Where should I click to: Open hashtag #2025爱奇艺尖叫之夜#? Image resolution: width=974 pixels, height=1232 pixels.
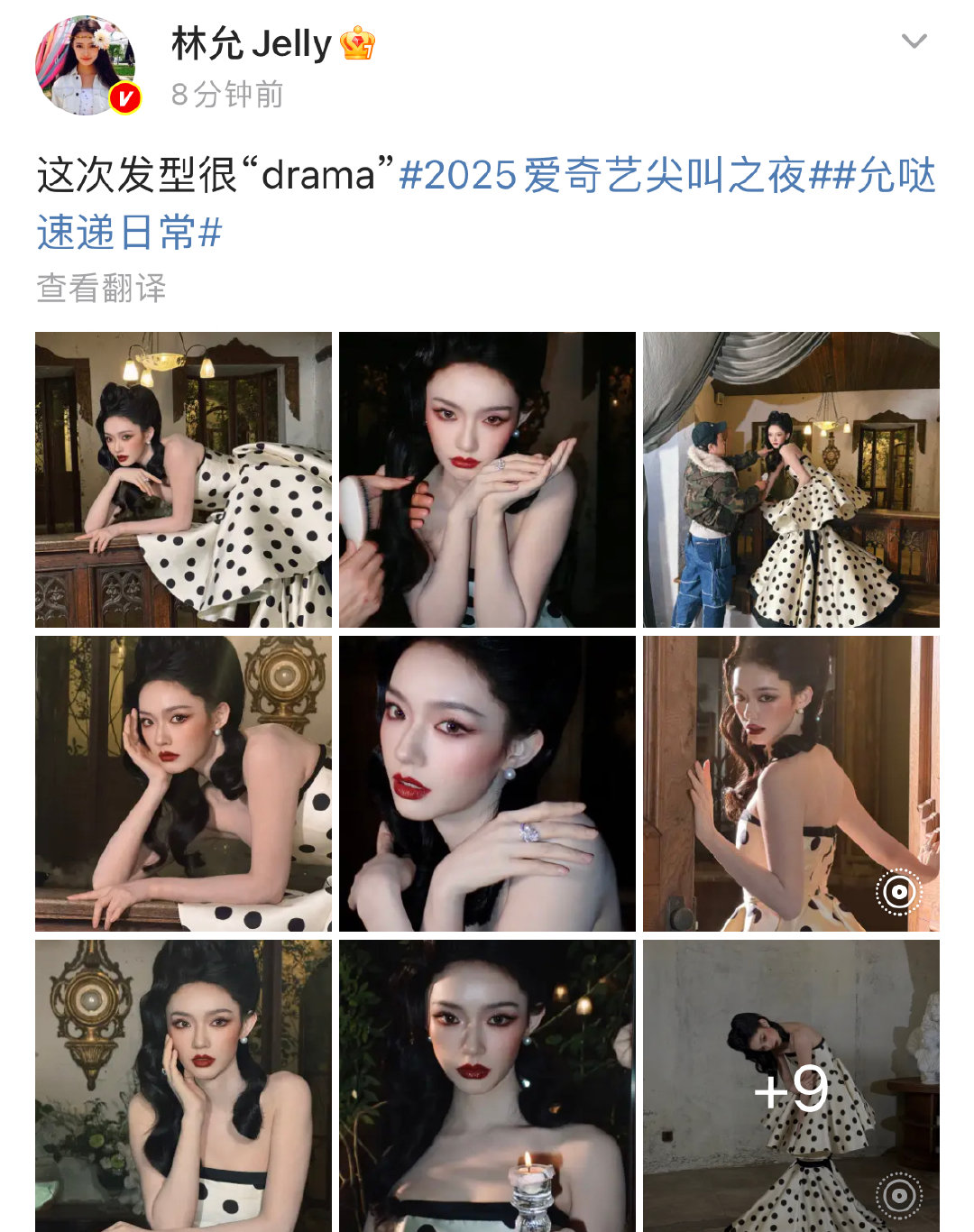coord(622,178)
